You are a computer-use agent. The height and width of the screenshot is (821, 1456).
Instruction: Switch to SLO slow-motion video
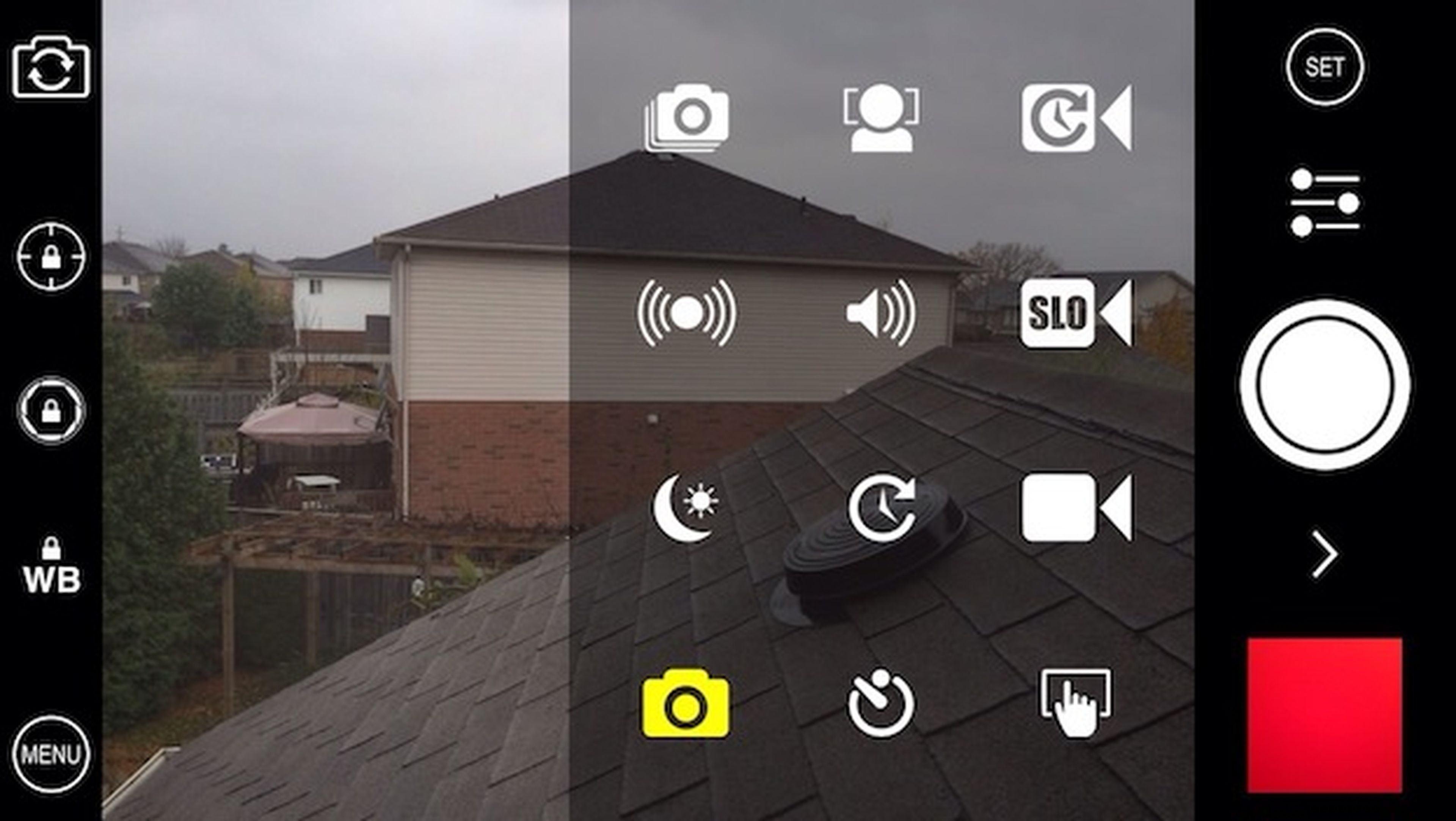(x=1076, y=312)
